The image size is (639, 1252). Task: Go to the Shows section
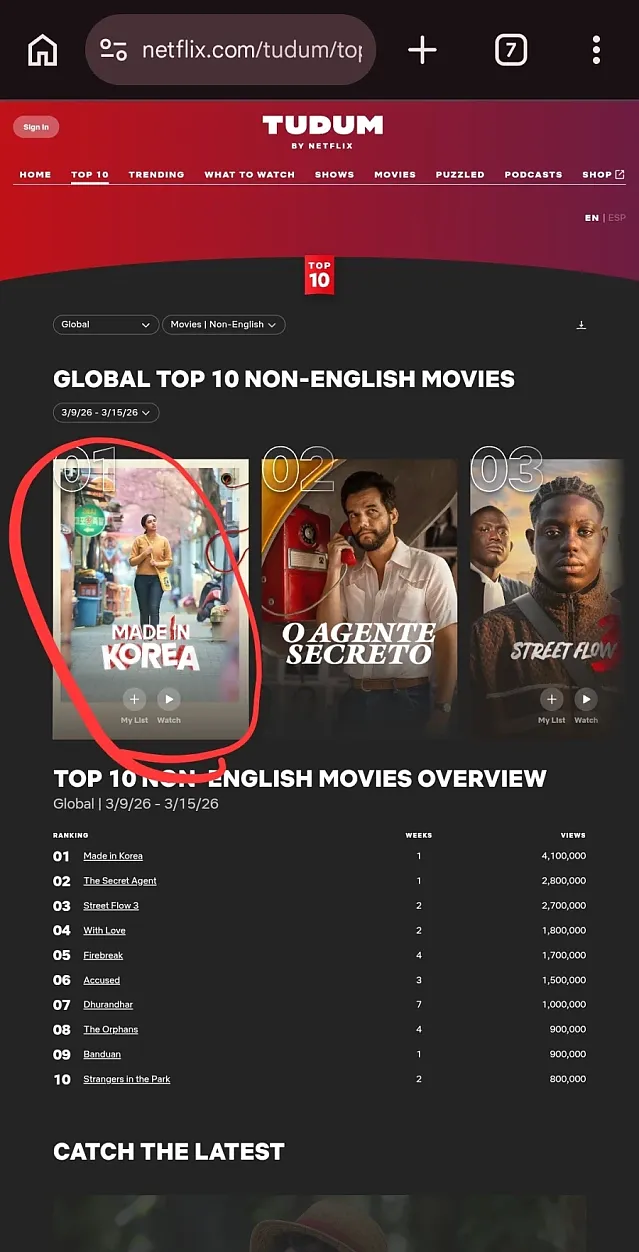tap(334, 174)
